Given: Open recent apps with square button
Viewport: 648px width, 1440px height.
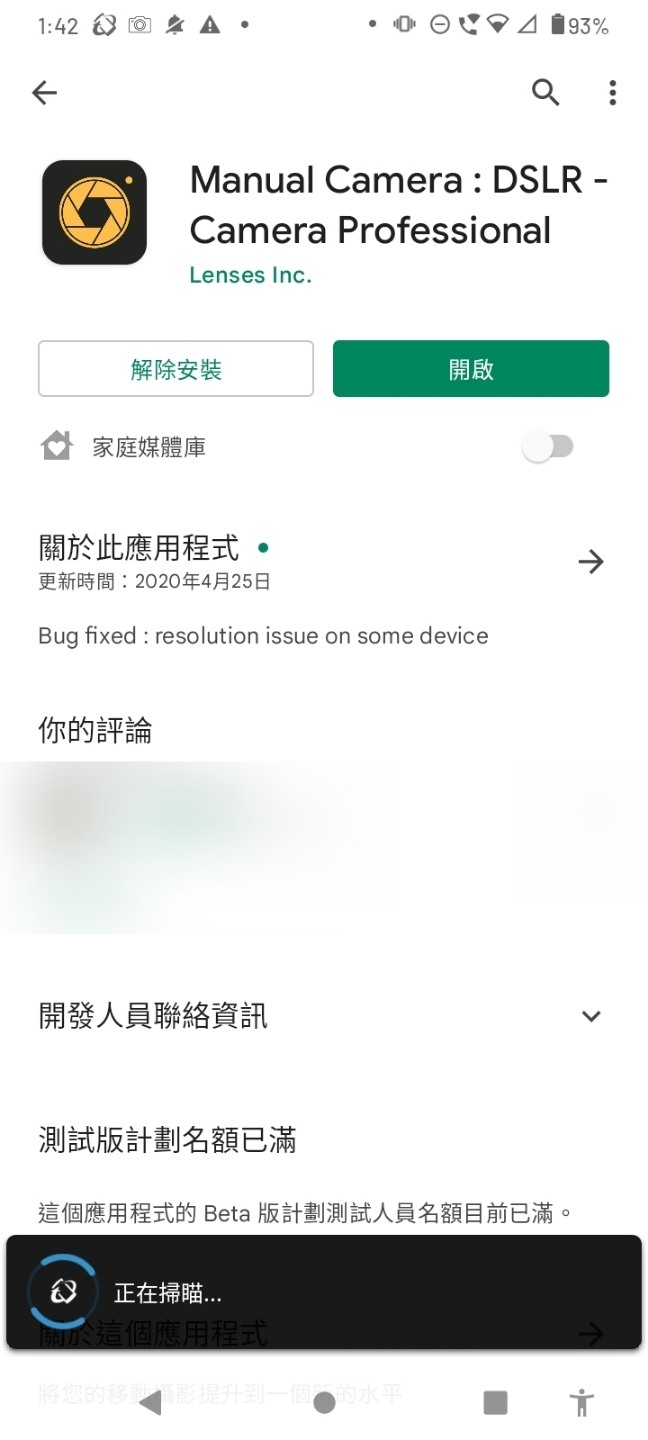Looking at the screenshot, I should point(495,1402).
